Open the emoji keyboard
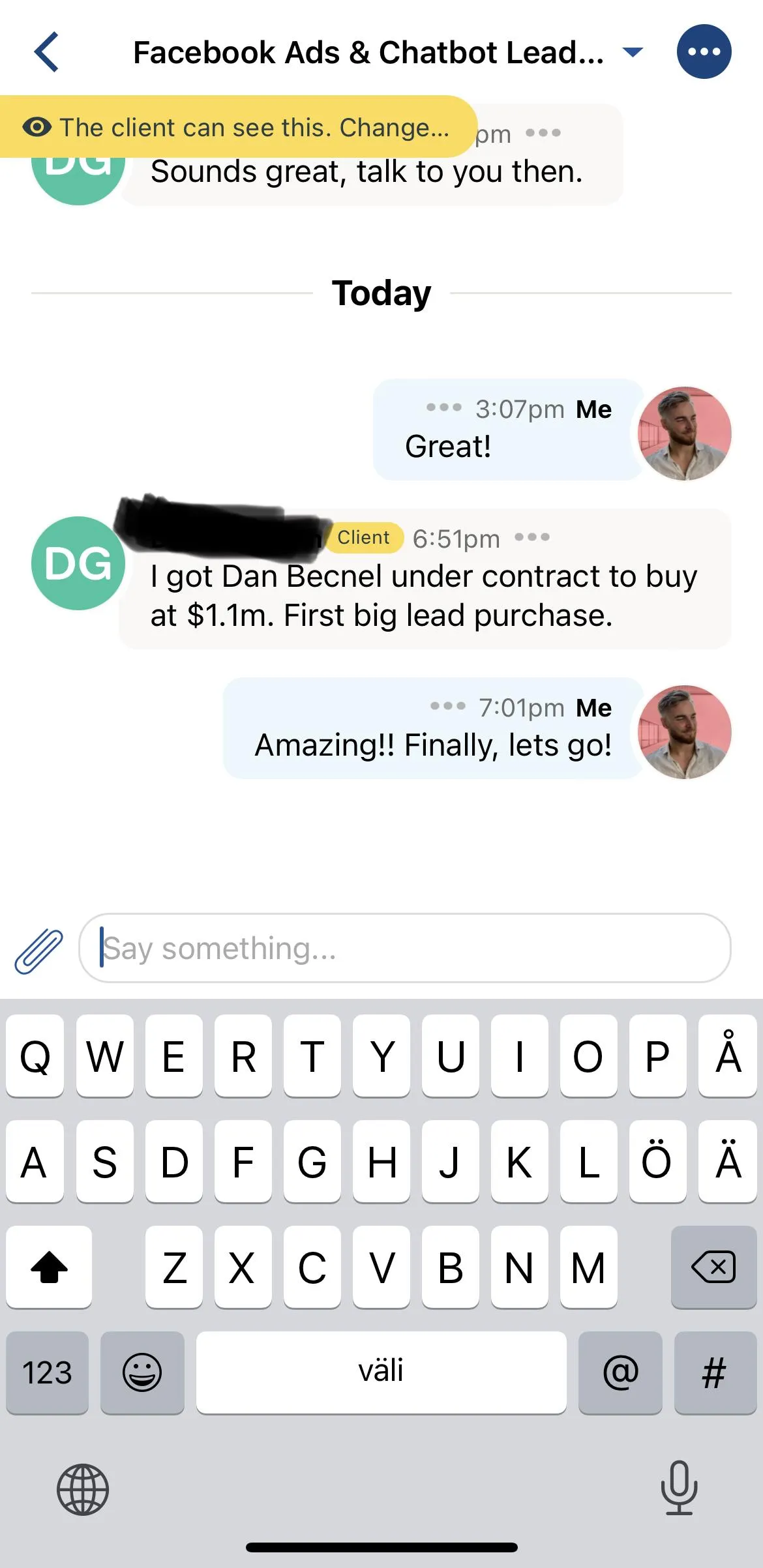763x1568 pixels. [142, 1372]
